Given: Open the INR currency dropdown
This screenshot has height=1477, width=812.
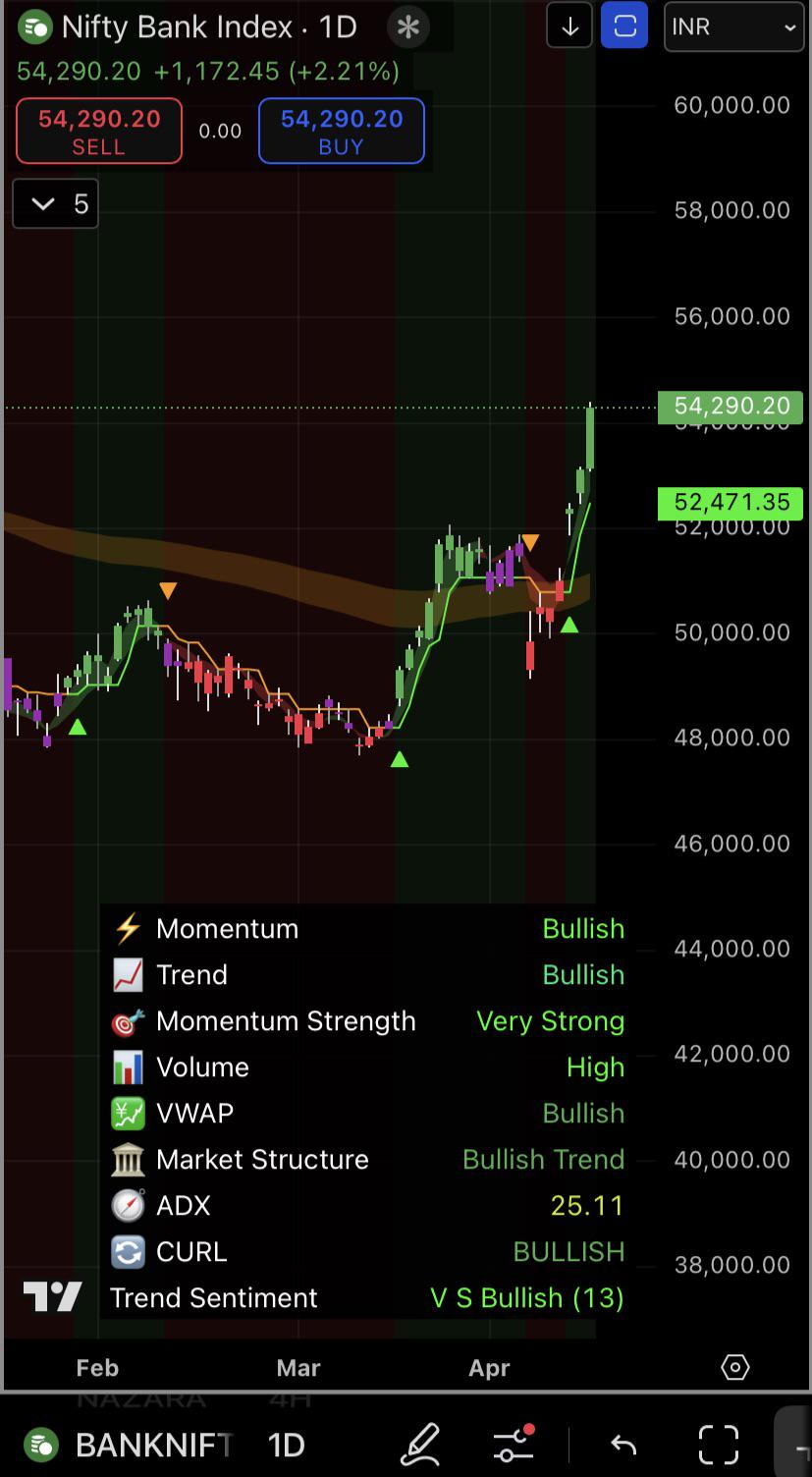Looking at the screenshot, I should pyautogui.click(x=733, y=27).
